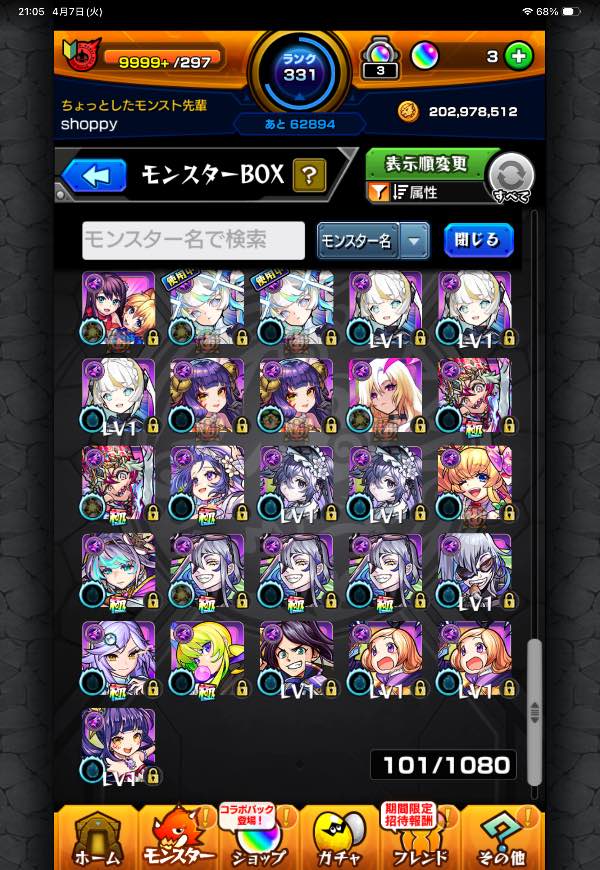Open the rank 331 badge
This screenshot has height=870, width=600.
click(299, 70)
